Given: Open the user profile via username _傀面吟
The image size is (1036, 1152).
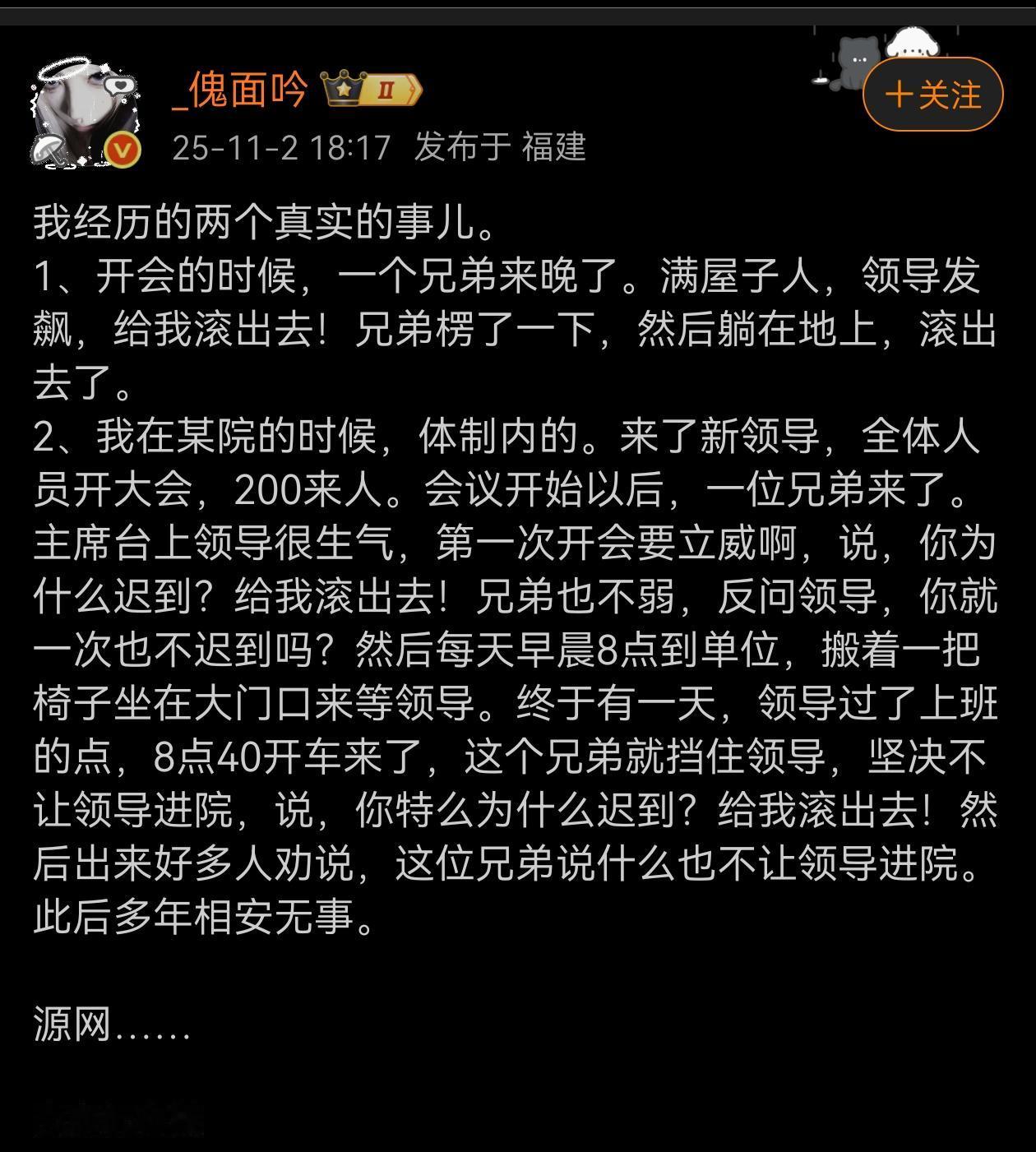Looking at the screenshot, I should pyautogui.click(x=238, y=90).
